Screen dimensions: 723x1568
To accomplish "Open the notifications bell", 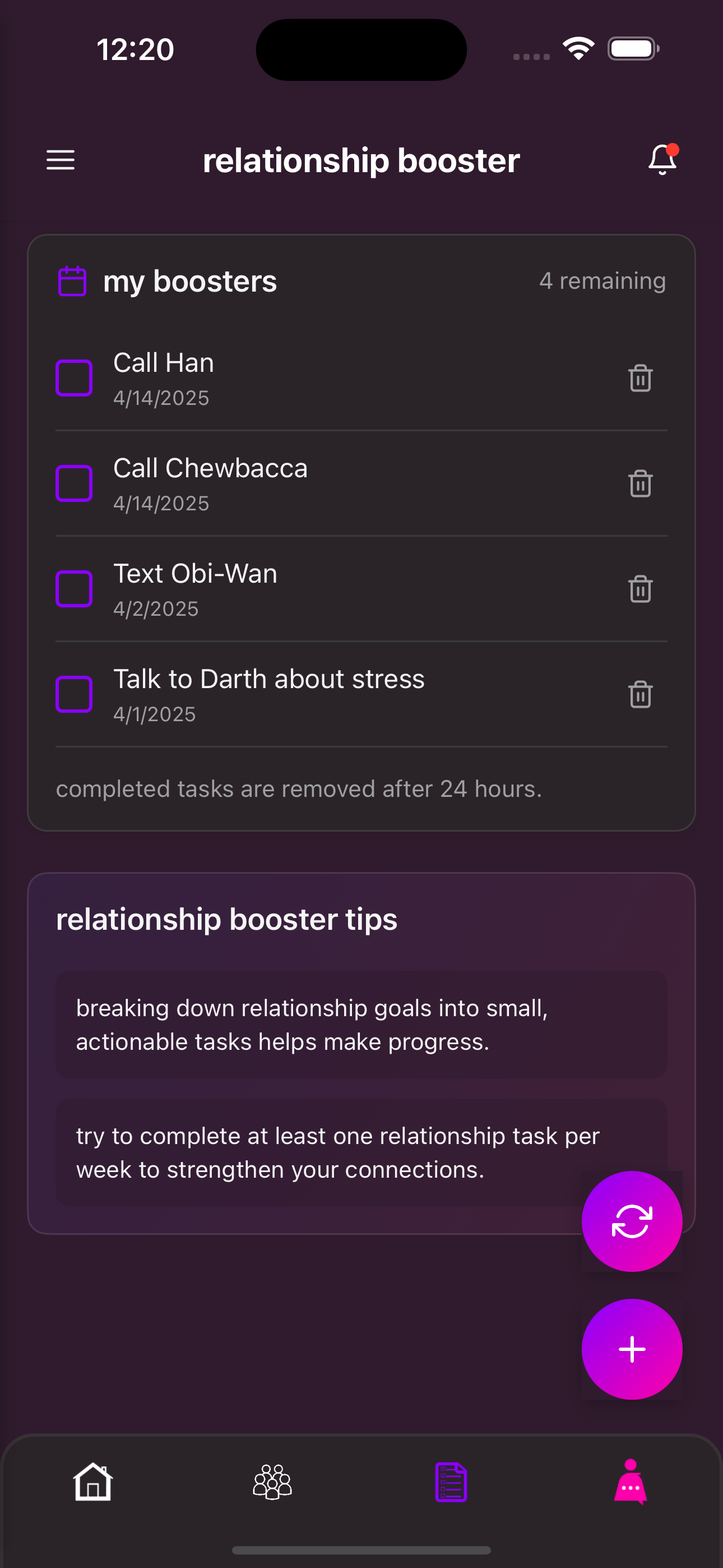I will point(662,160).
